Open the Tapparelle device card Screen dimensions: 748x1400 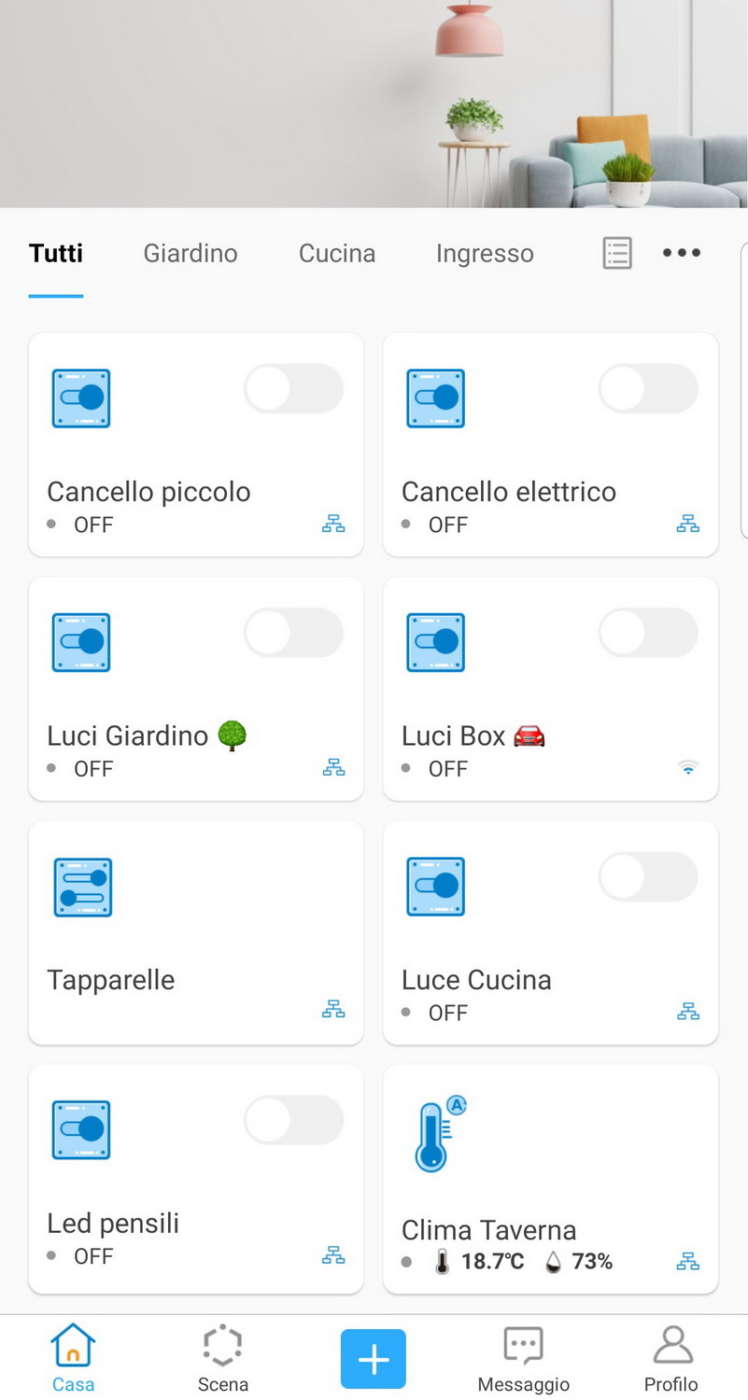(x=196, y=932)
